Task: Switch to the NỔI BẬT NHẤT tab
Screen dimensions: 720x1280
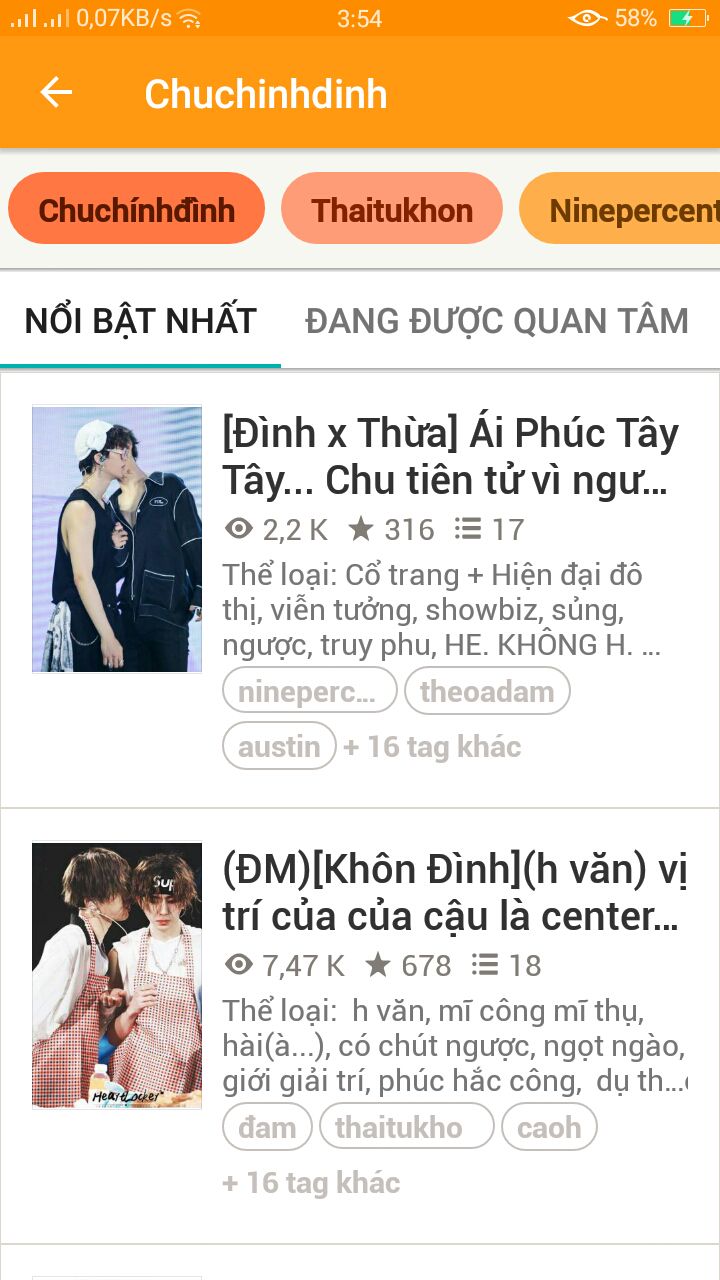Action: (140, 321)
